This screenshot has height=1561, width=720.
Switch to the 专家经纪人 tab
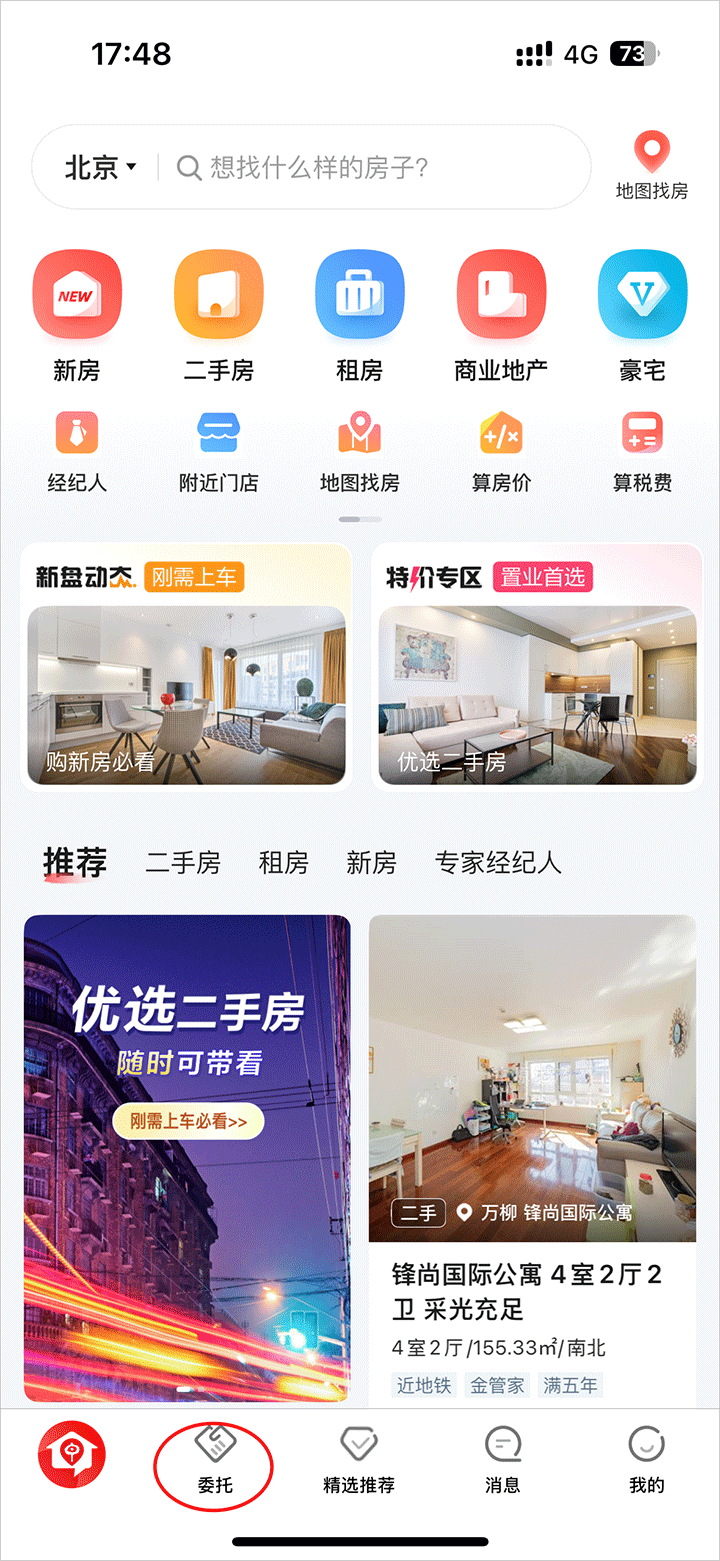498,863
